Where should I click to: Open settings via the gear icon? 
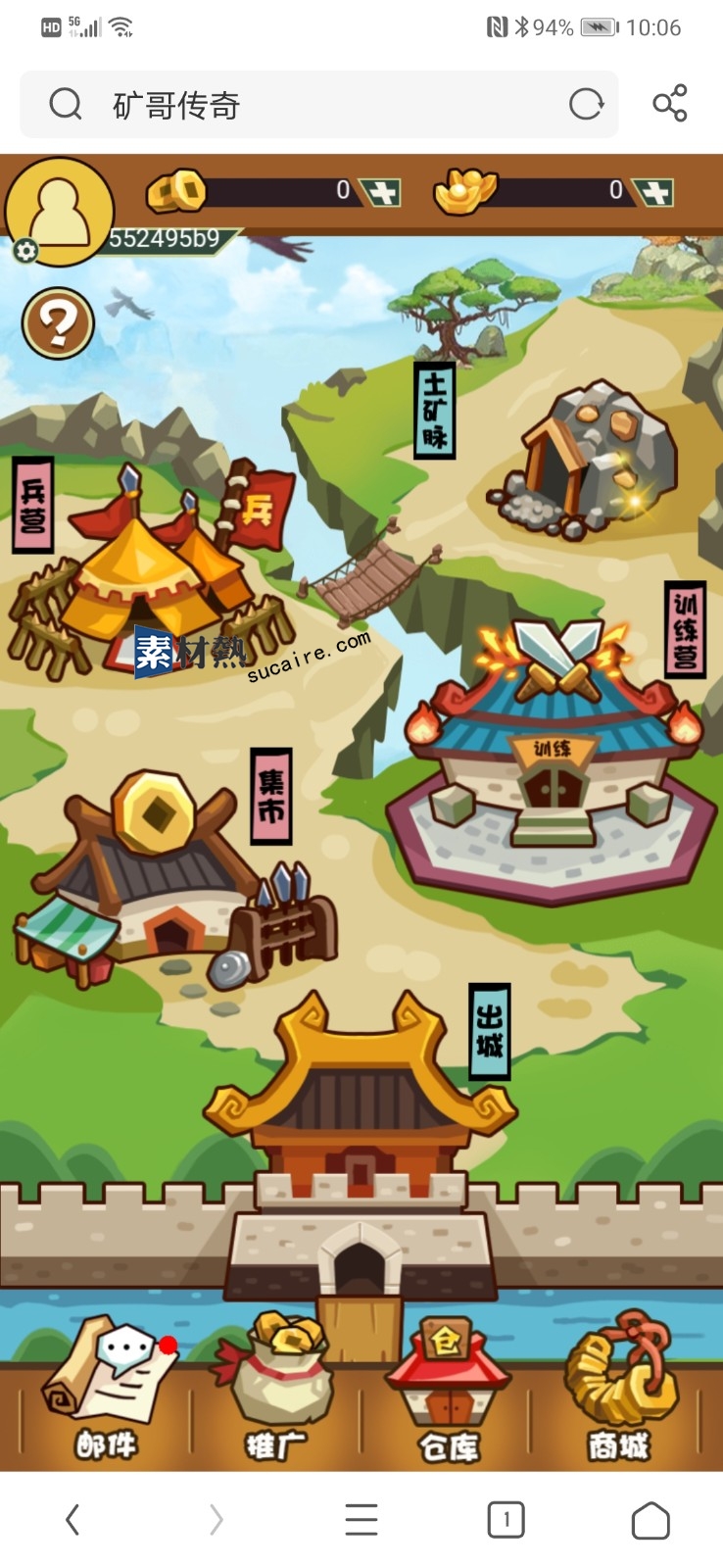(25, 252)
